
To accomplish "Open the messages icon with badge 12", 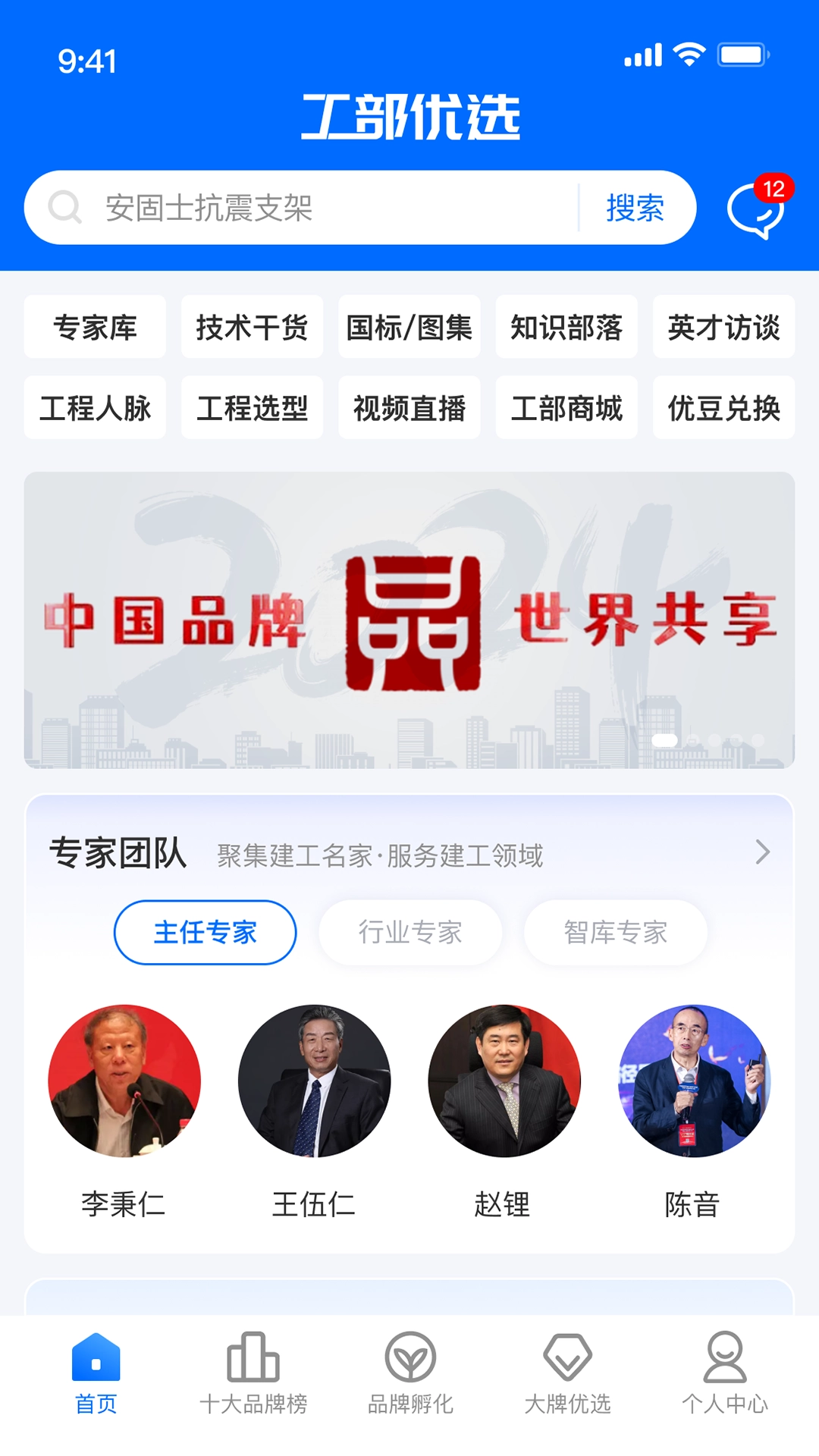I will point(755,209).
